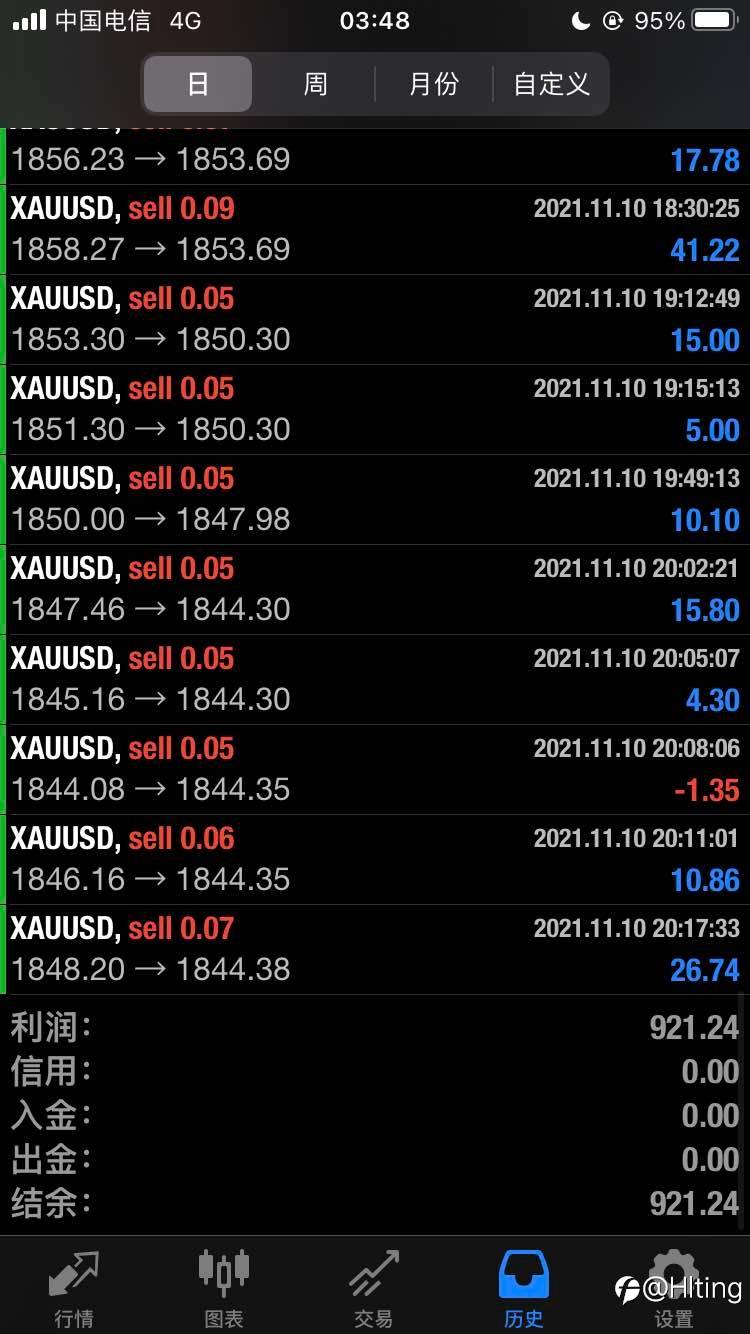Show details of the 20:02:21 trade
This screenshot has height=1334, width=750.
375,589
